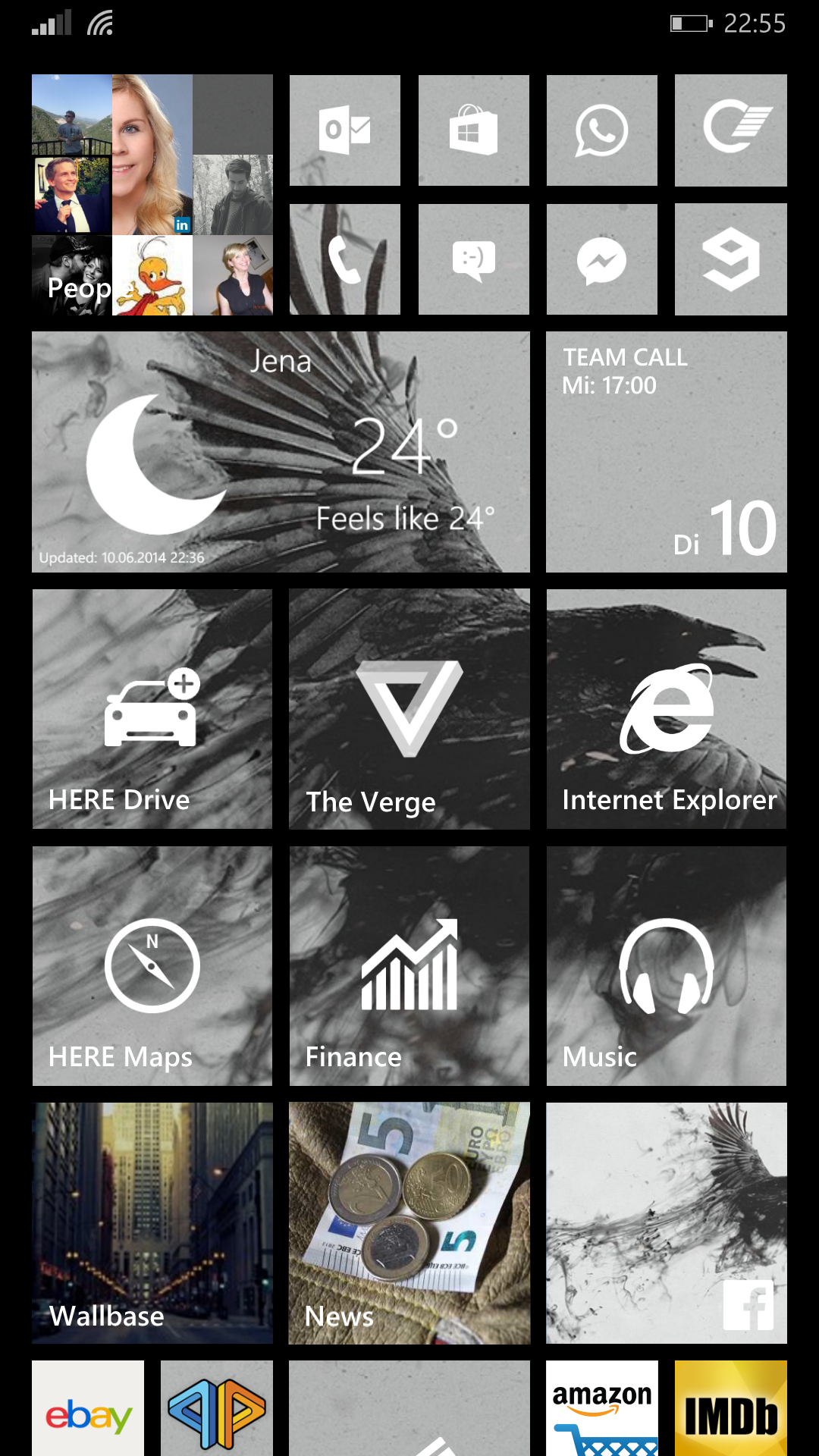Launch Internet Explorer
Screen dimensions: 819x1456
point(666,709)
